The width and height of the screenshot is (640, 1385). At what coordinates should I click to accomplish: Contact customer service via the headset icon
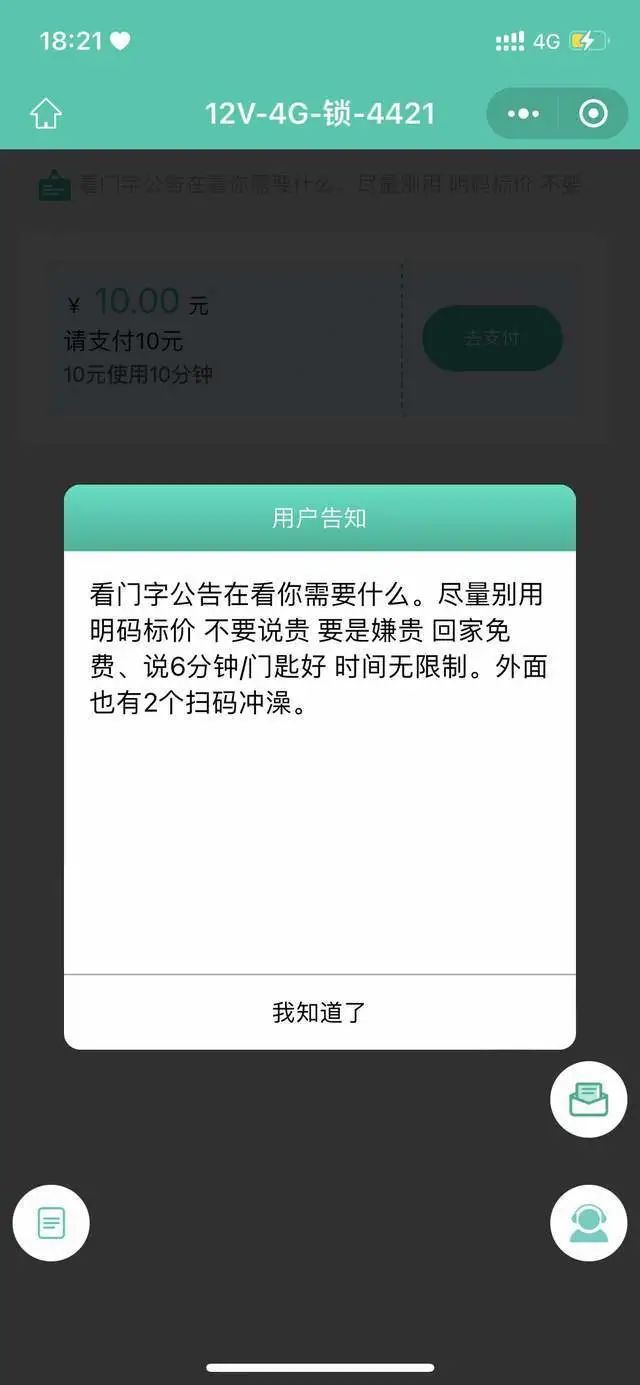coord(588,1222)
